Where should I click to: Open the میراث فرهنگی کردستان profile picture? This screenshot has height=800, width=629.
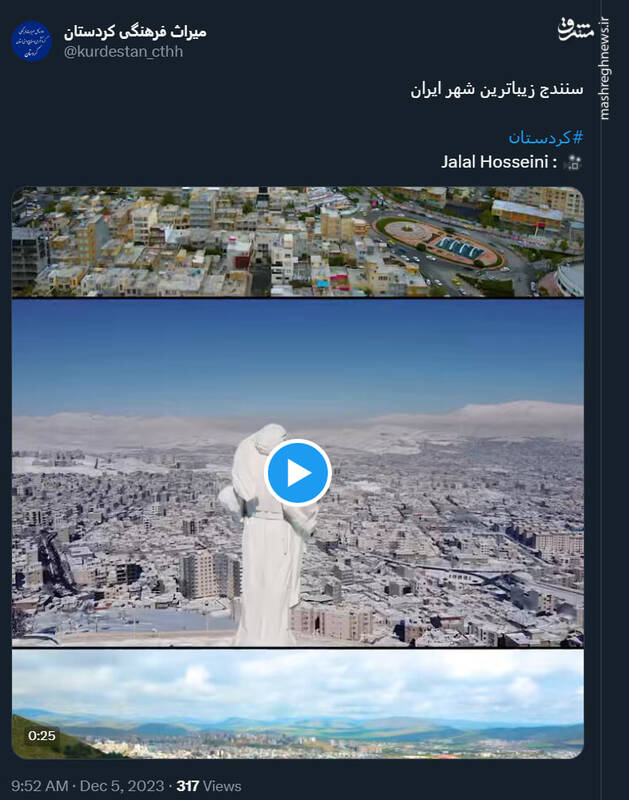click(32, 41)
